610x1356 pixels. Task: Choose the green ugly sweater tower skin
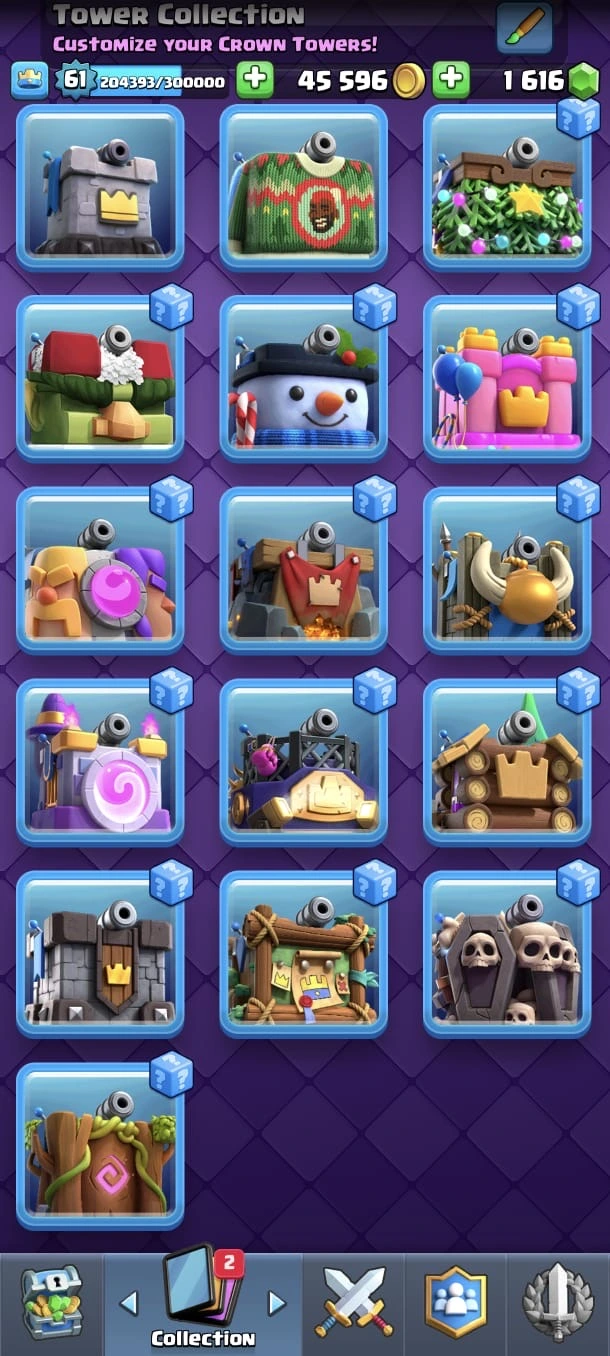[303, 189]
